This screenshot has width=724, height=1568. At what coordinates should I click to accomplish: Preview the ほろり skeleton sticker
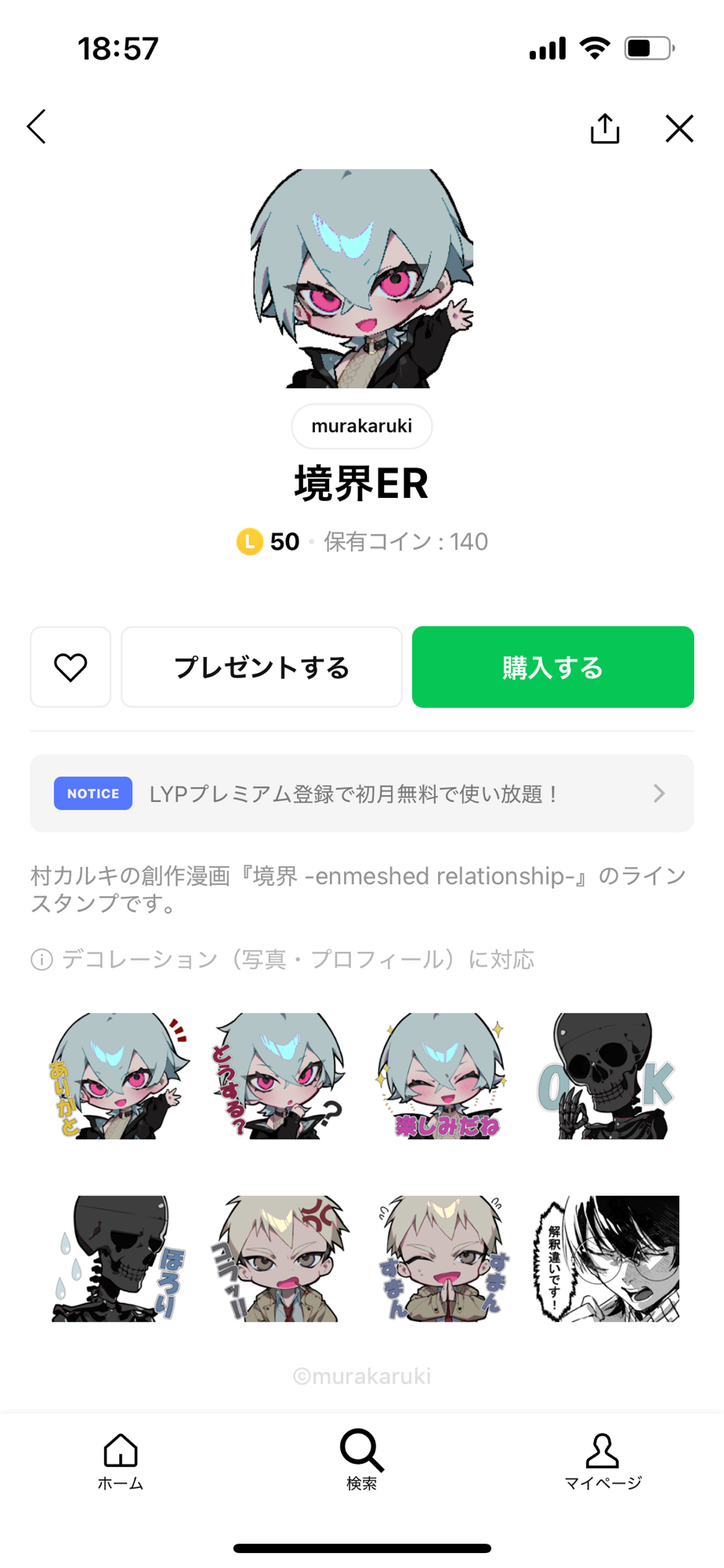[x=119, y=1258]
